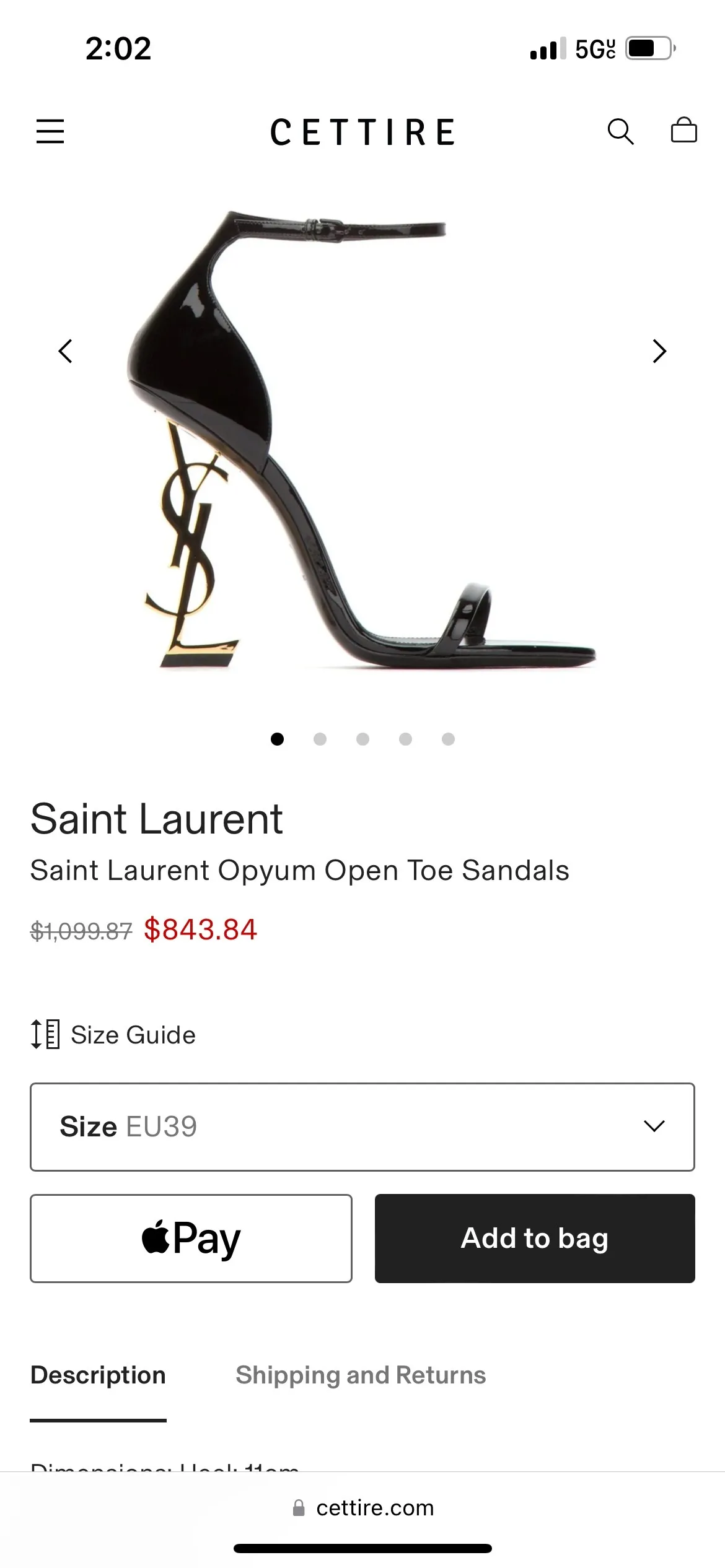Image resolution: width=725 pixels, height=1568 pixels.
Task: Add to bag
Action: coord(535,1238)
